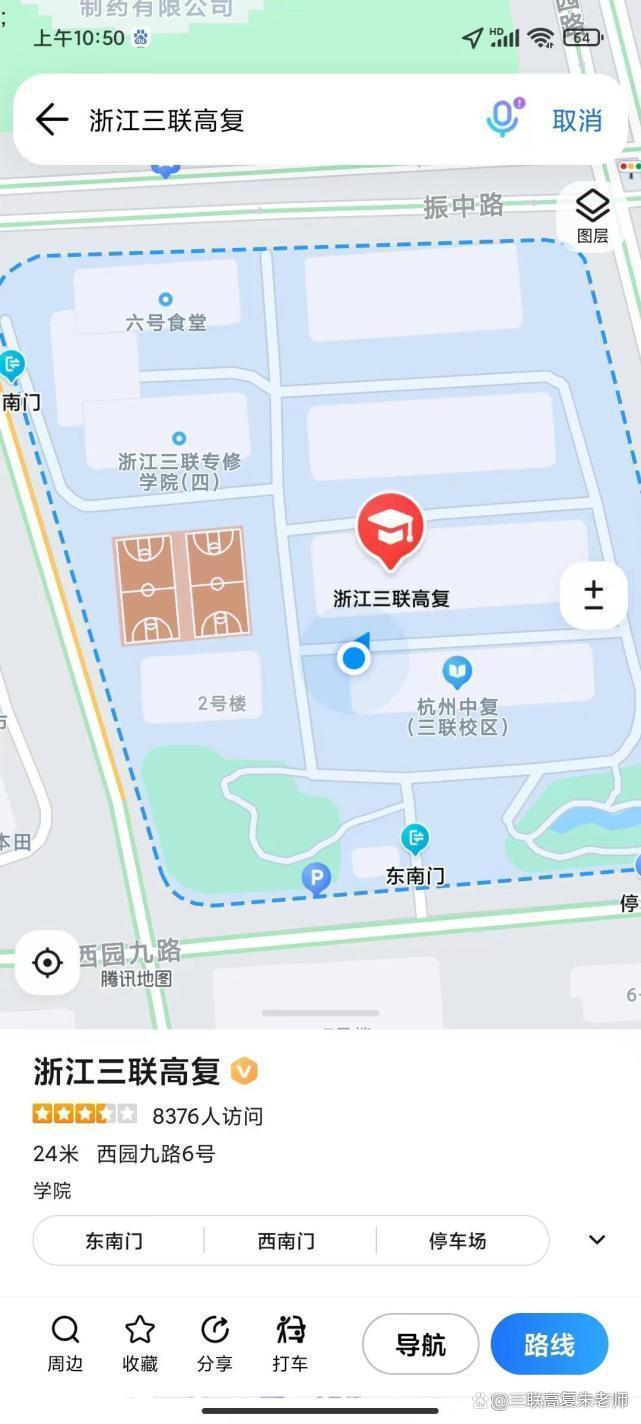Open 周边 nearby search
Screen dimensions: 641x1424
point(65,1343)
